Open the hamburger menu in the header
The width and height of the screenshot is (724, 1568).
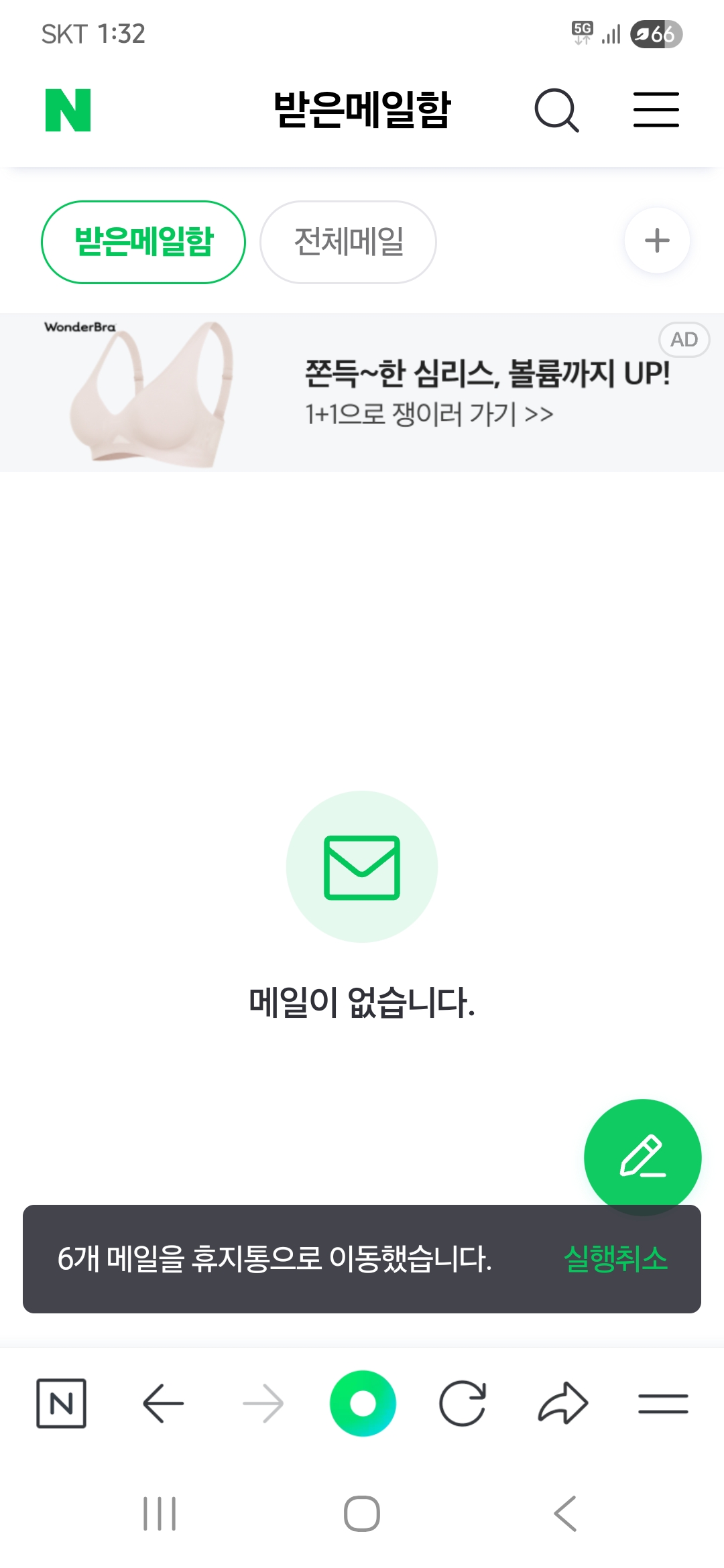pos(656,110)
